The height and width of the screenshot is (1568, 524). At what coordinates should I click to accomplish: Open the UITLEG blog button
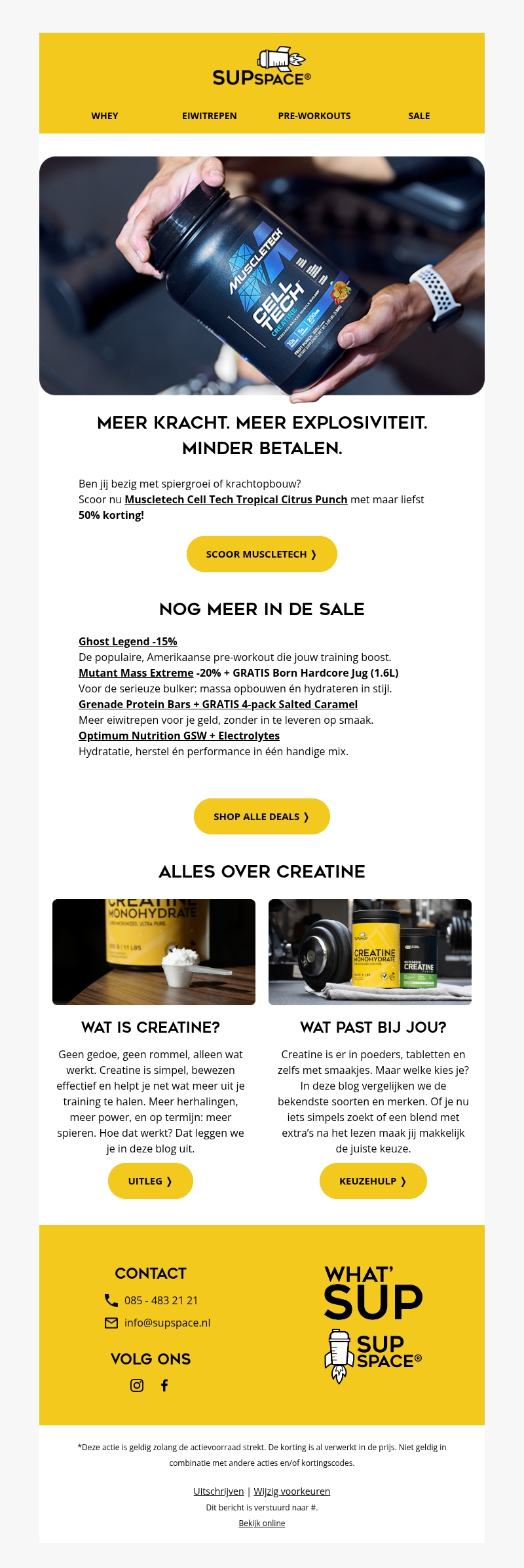[x=151, y=1181]
